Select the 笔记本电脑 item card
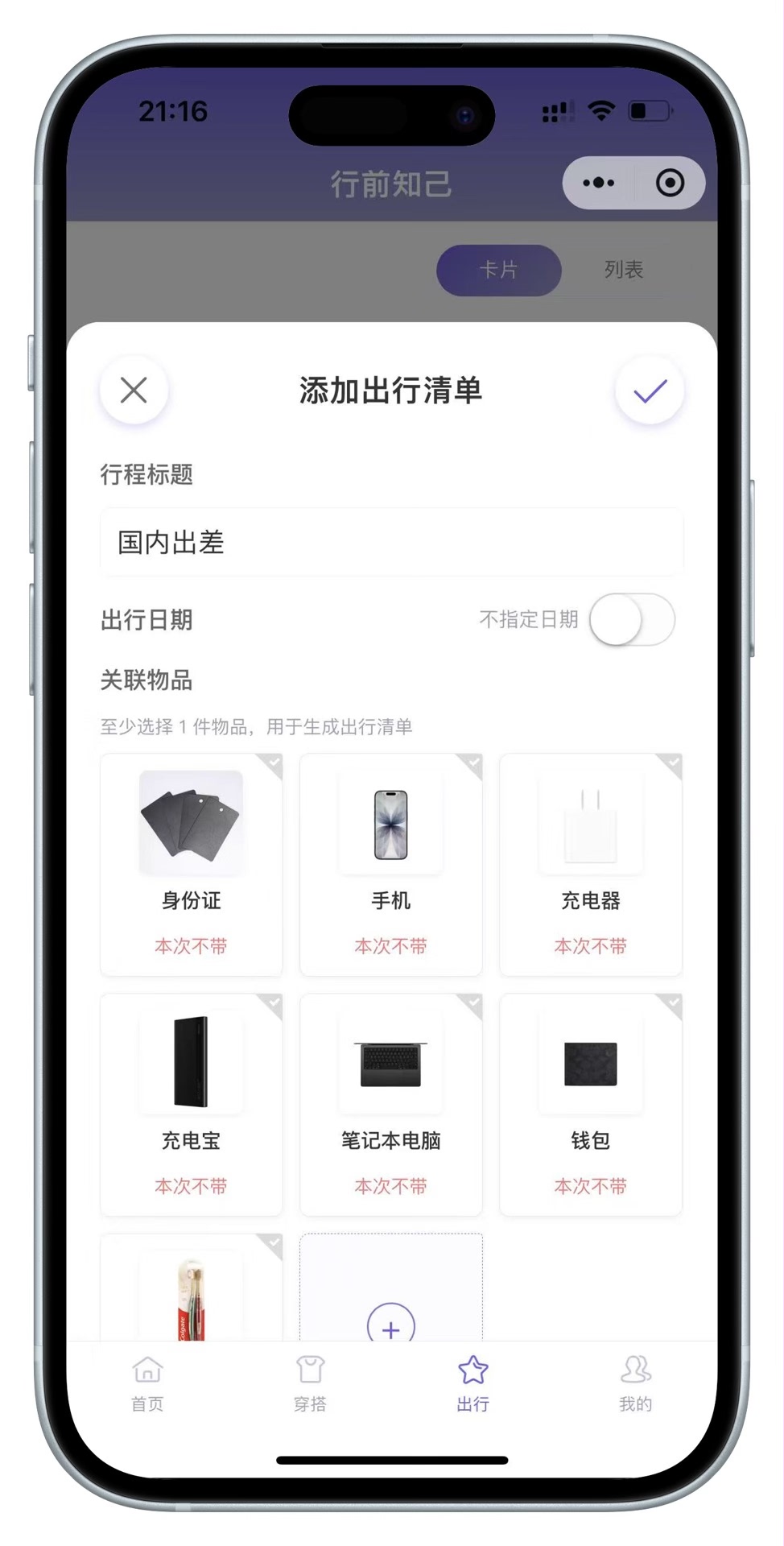The height and width of the screenshot is (1546, 784). [391, 1104]
